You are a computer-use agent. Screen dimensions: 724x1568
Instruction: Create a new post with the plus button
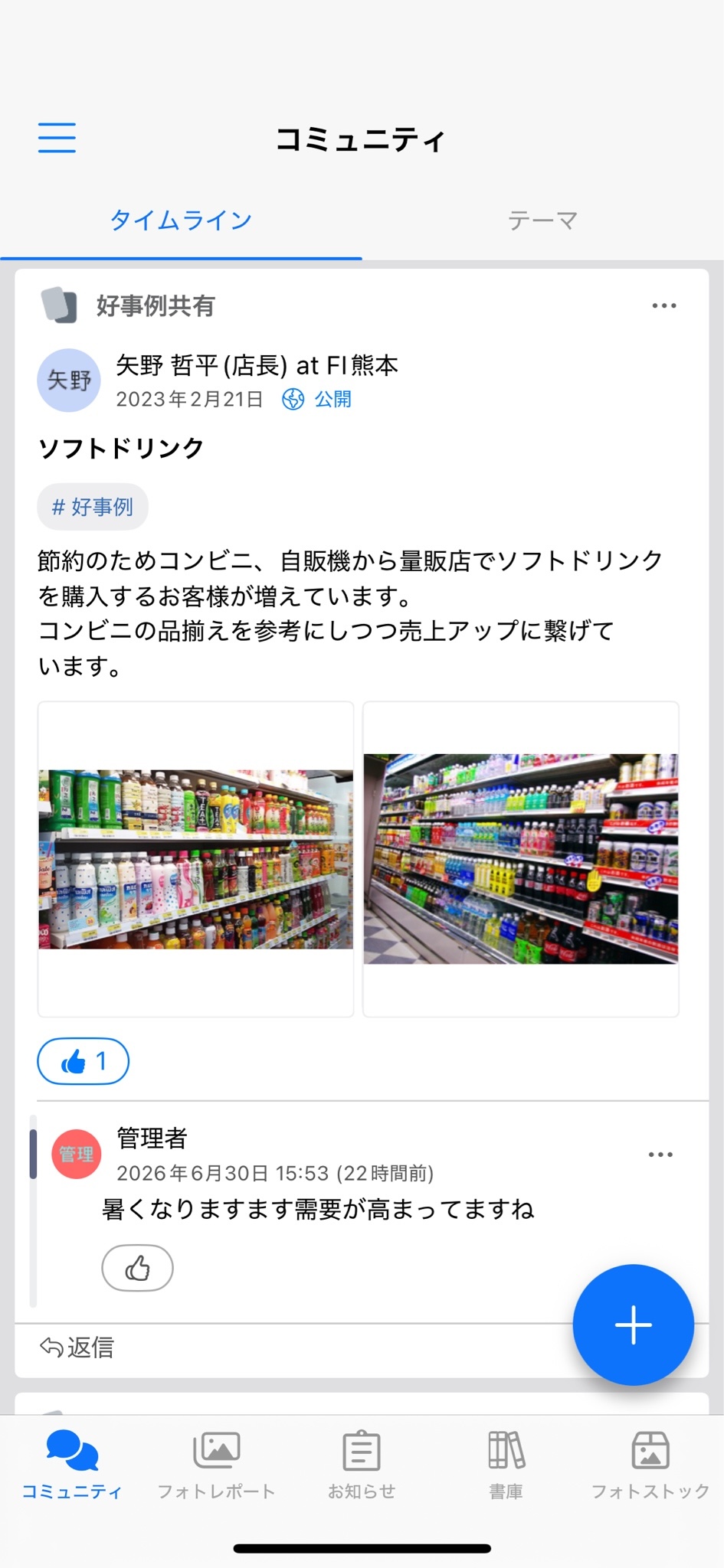pos(634,1325)
